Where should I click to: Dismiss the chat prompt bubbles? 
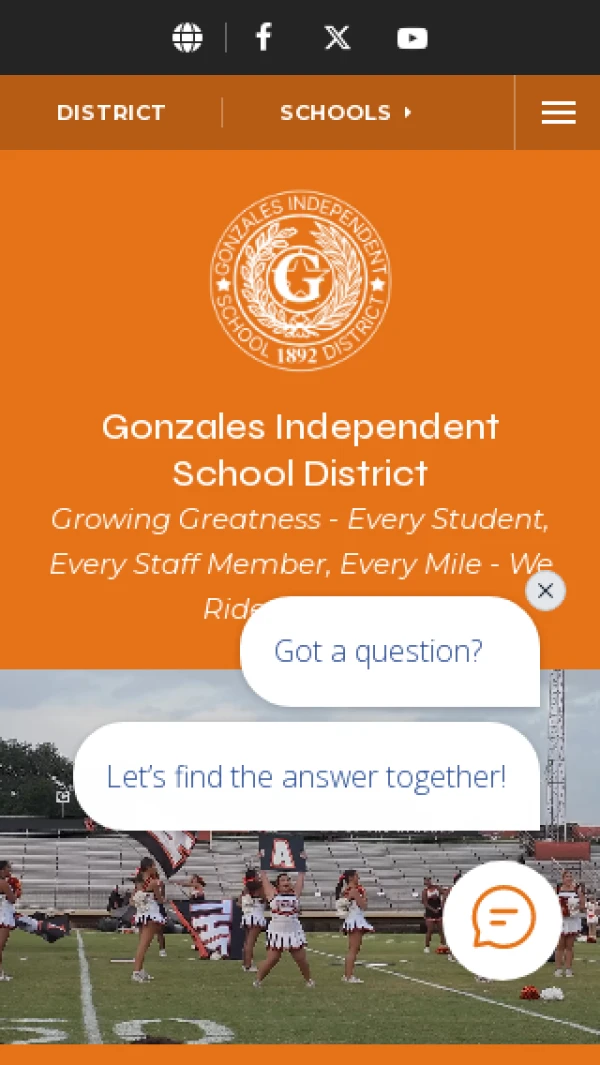[545, 591]
